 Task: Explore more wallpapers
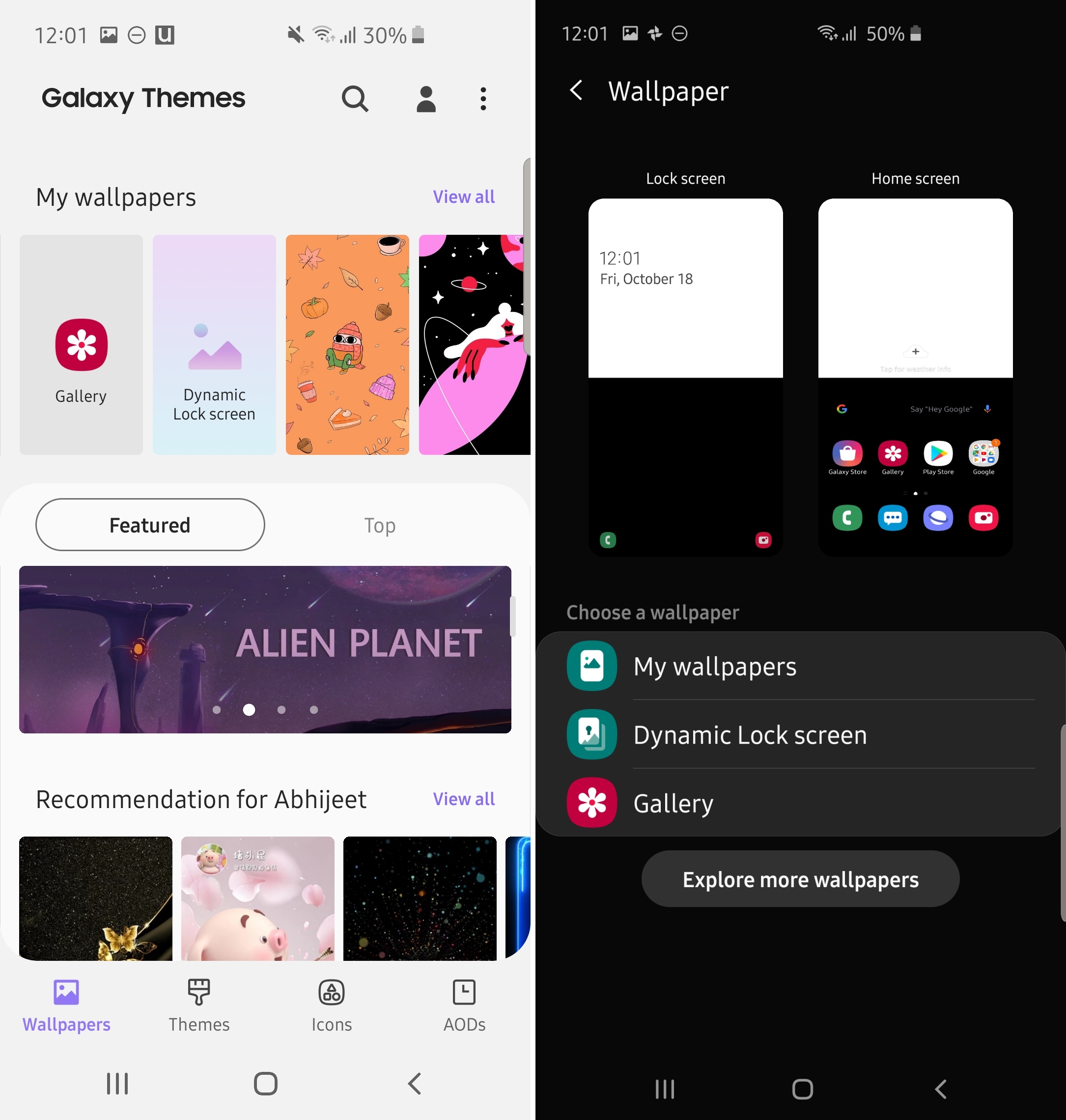tap(800, 879)
